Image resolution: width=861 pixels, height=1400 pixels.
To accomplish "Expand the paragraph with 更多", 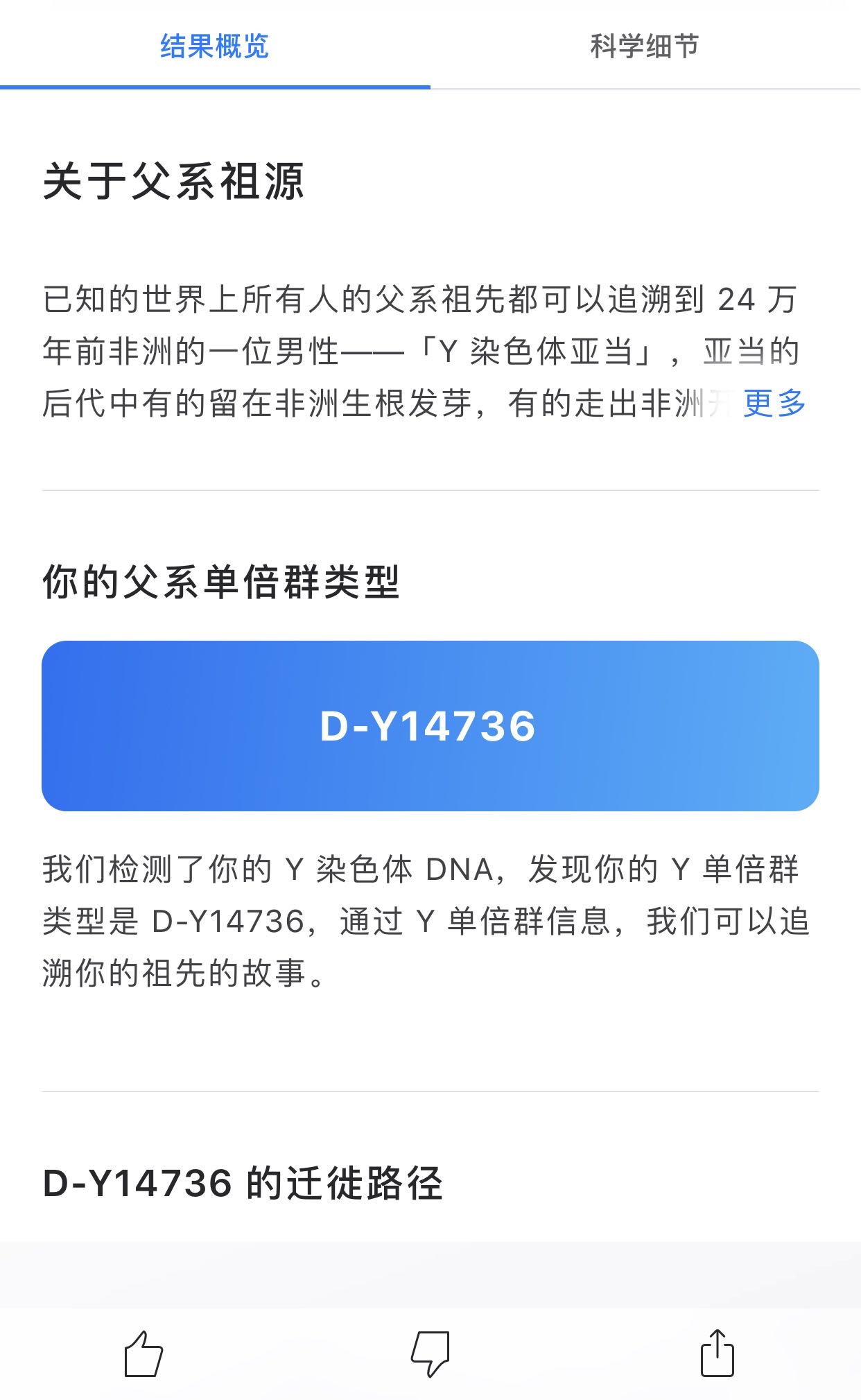I will point(774,404).
